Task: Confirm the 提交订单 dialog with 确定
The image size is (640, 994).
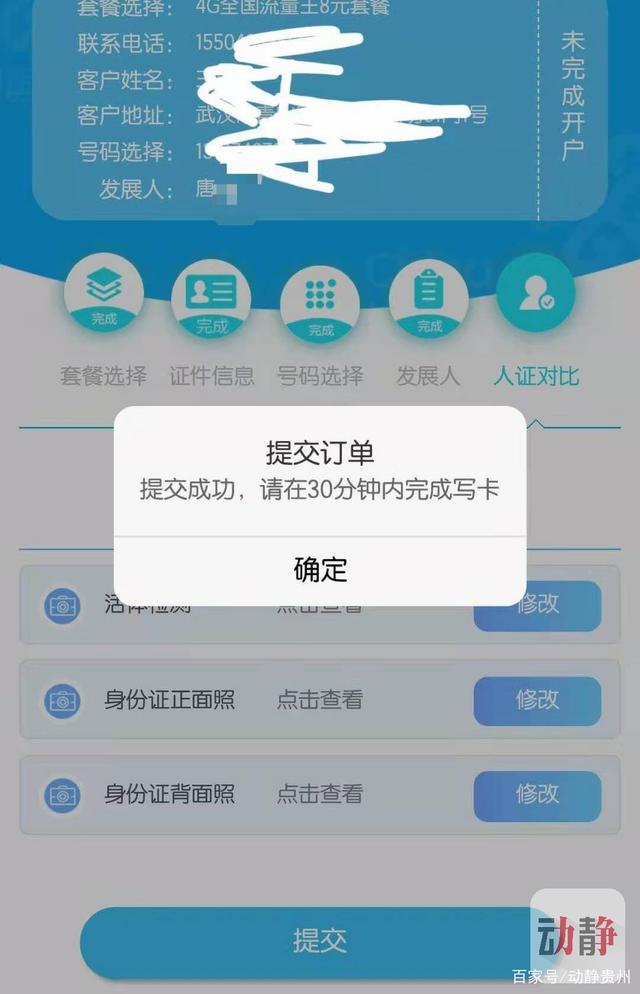Action: pos(320,570)
